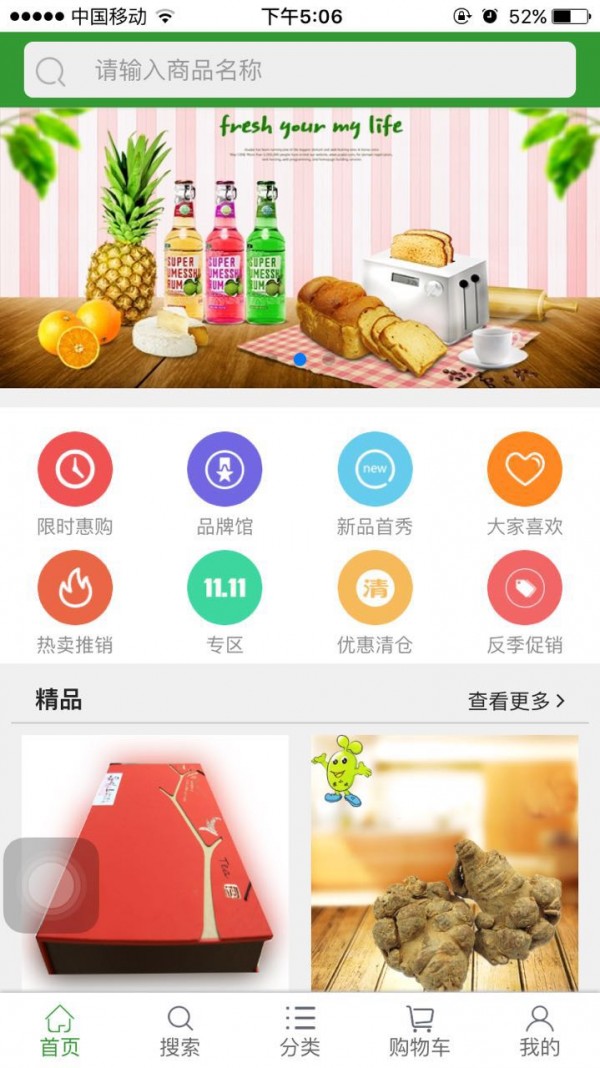Open the fresh food promotional banner

[x=300, y=247]
